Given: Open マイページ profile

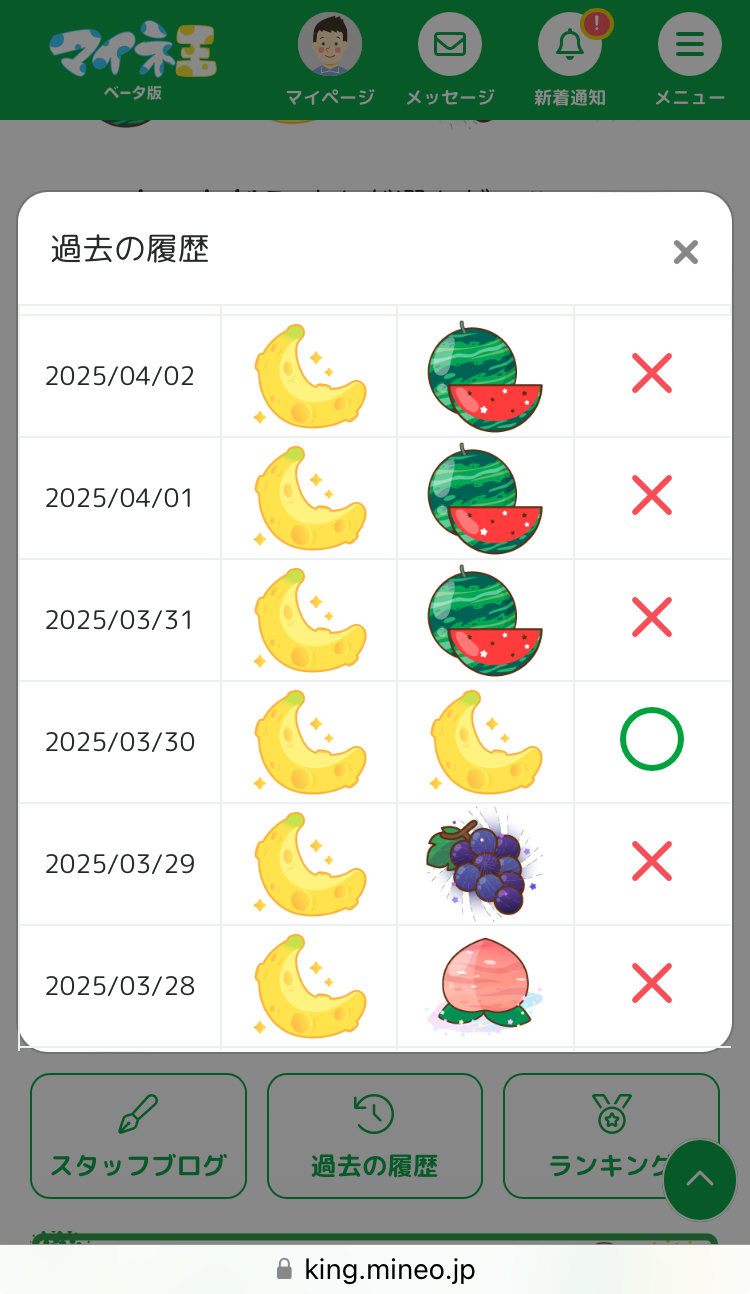Looking at the screenshot, I should click(330, 58).
